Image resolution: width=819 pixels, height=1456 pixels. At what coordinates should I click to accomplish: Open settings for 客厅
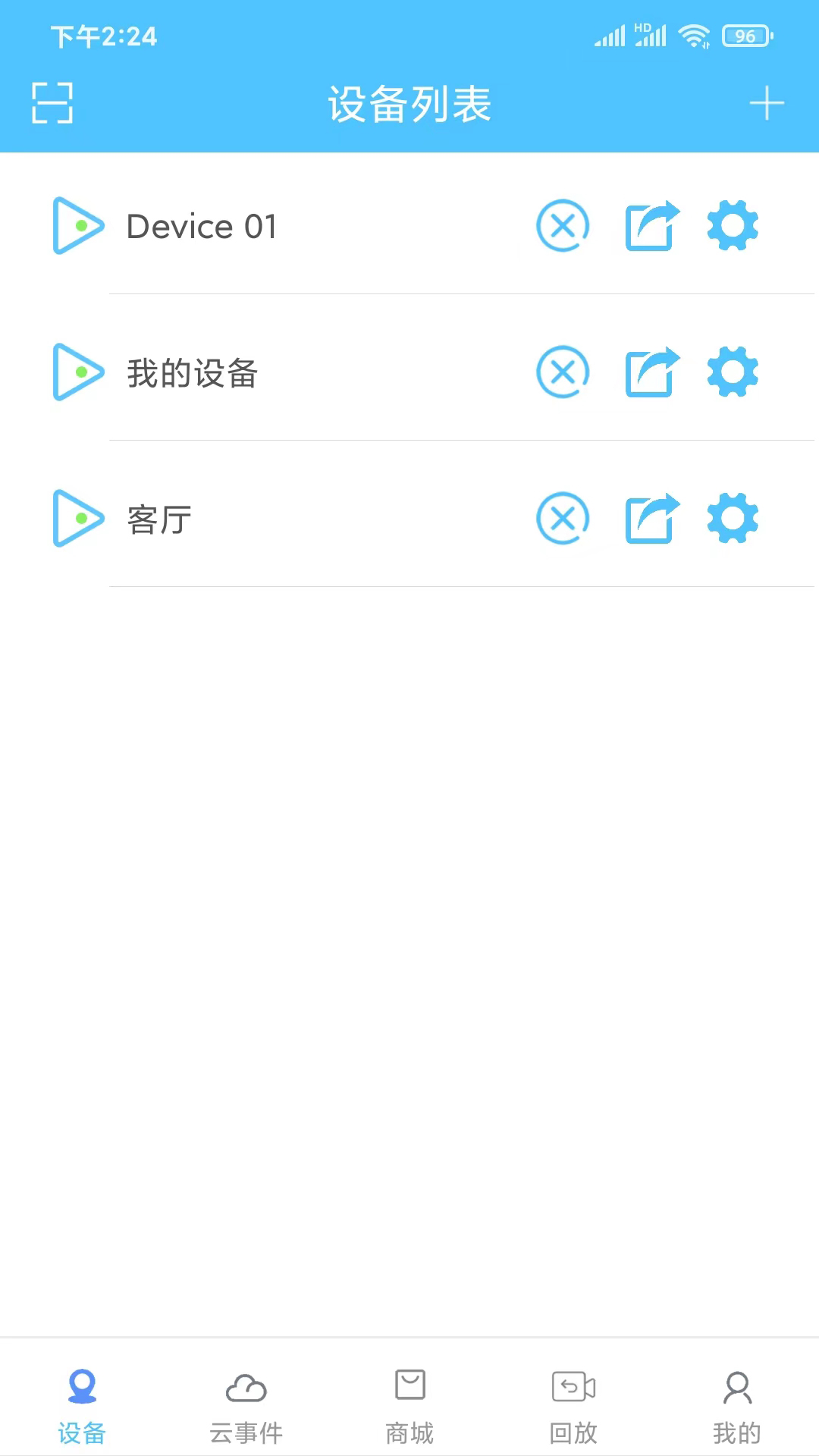pyautogui.click(x=732, y=519)
